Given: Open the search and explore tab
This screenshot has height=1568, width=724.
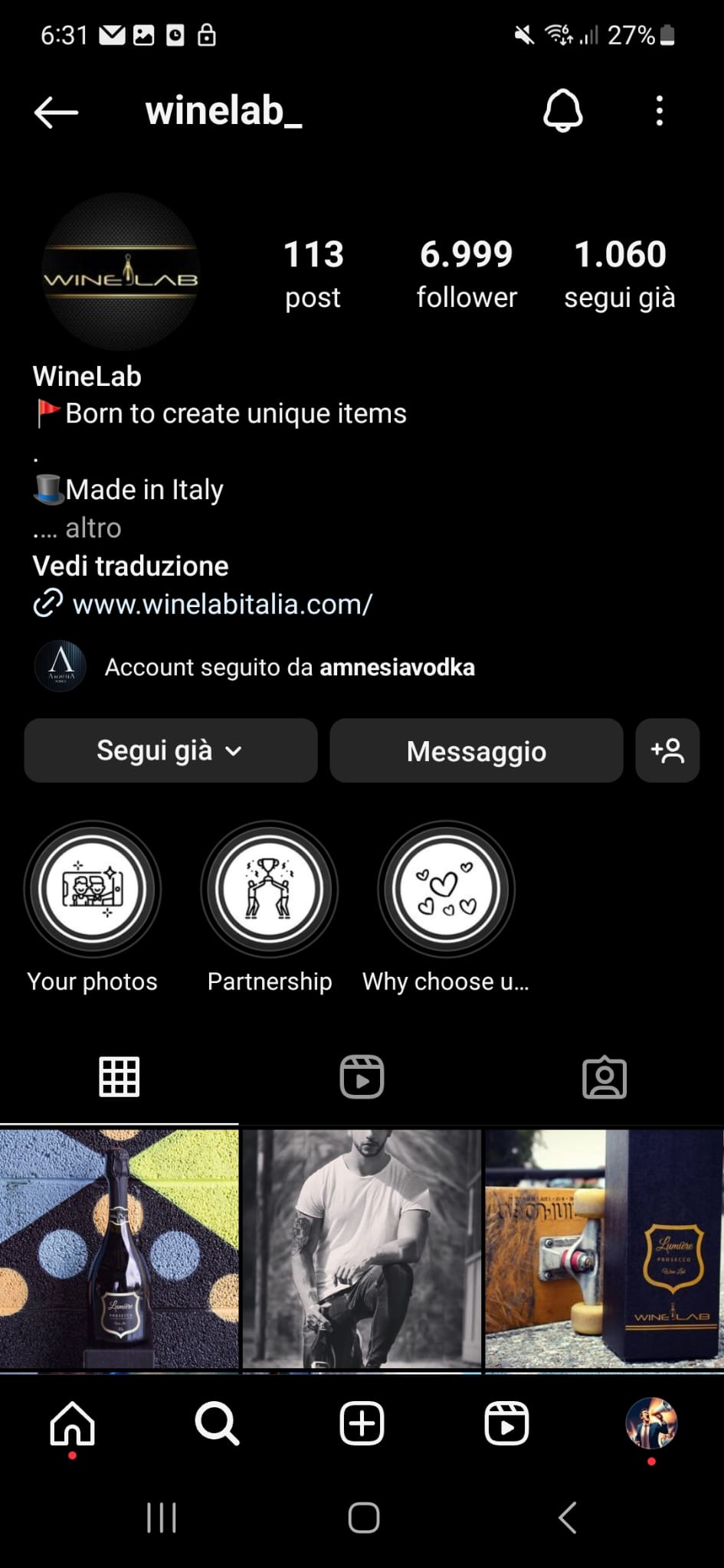Looking at the screenshot, I should [217, 1425].
